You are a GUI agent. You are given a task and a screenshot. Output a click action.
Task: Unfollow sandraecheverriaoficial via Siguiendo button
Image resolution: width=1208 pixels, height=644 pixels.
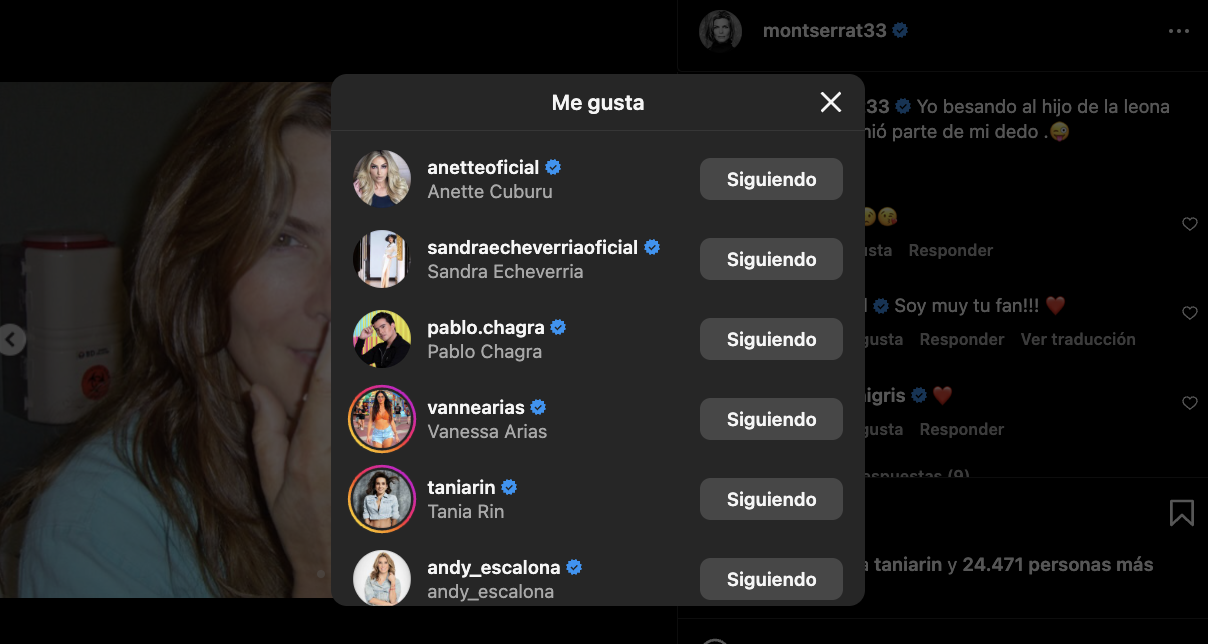(771, 260)
